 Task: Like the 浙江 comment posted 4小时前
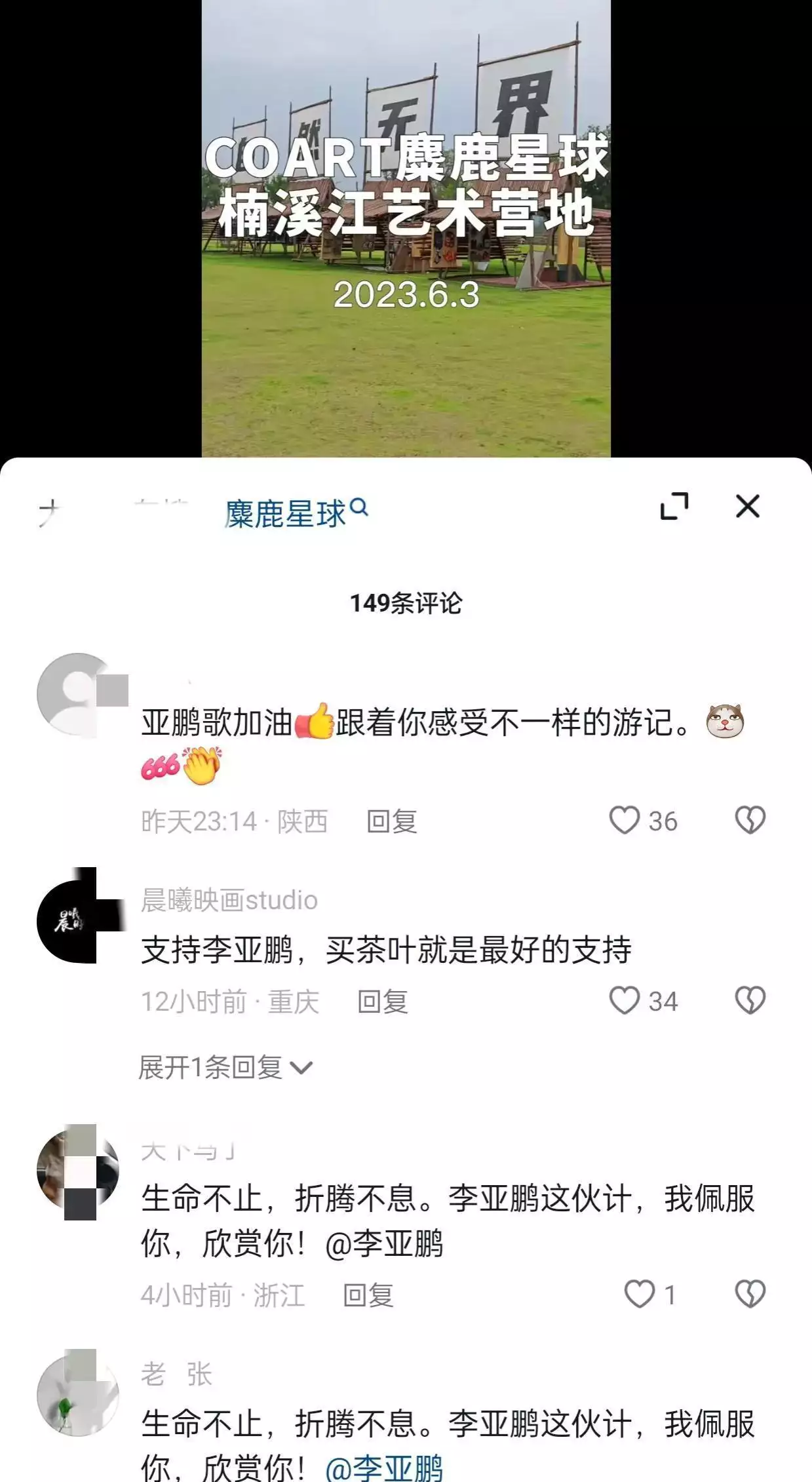click(x=639, y=1295)
